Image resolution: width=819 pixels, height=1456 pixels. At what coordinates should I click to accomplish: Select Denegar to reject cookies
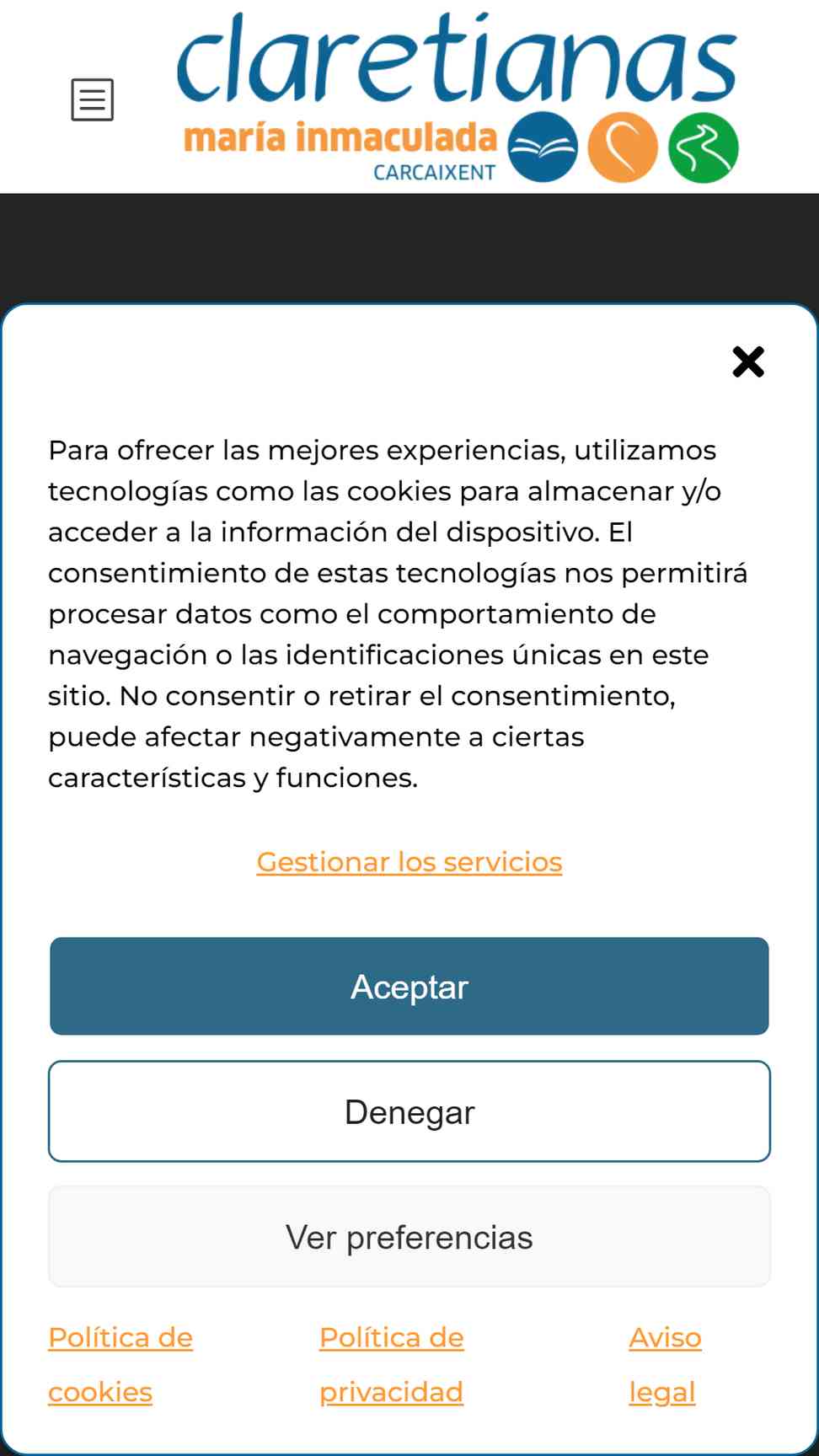pos(409,1111)
